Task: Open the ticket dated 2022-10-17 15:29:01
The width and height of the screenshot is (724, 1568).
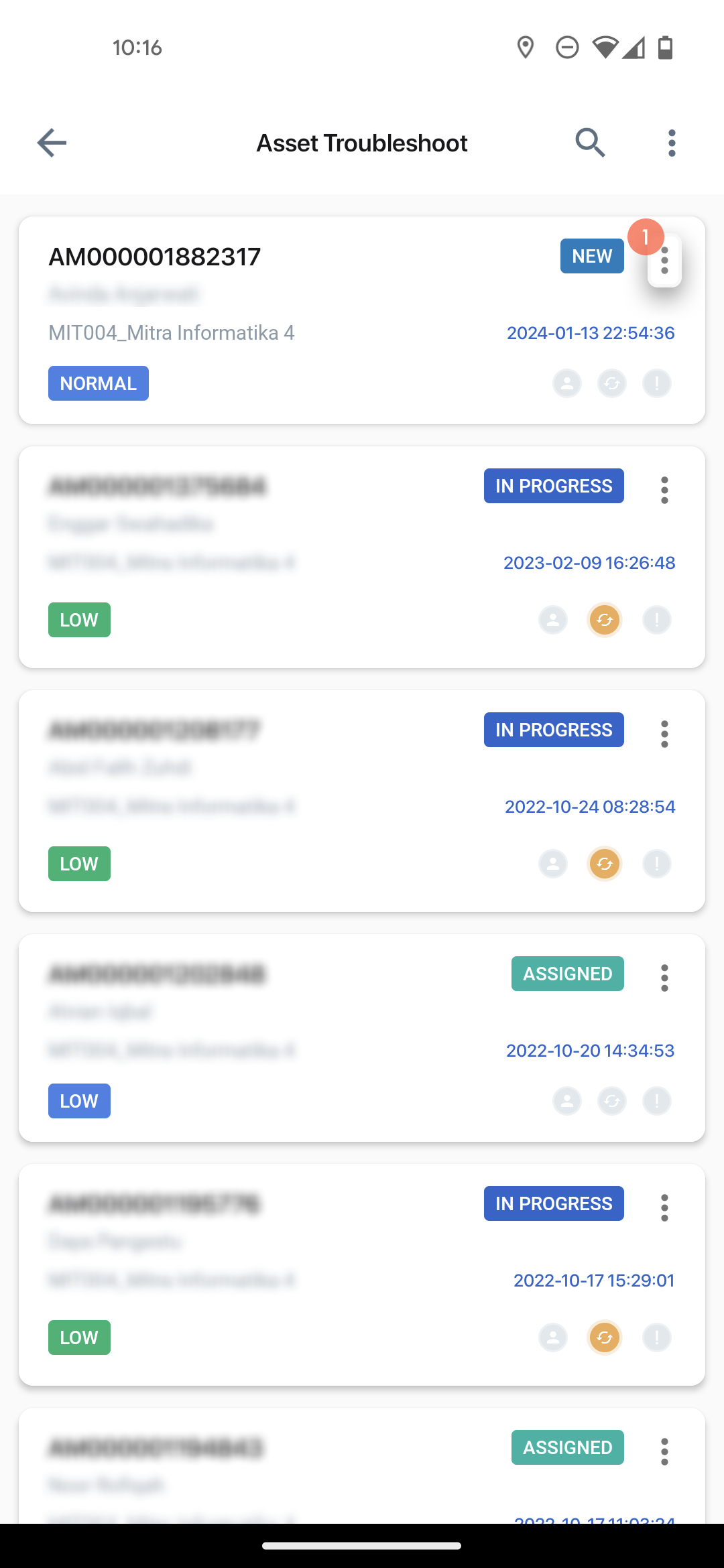Action: click(362, 1275)
